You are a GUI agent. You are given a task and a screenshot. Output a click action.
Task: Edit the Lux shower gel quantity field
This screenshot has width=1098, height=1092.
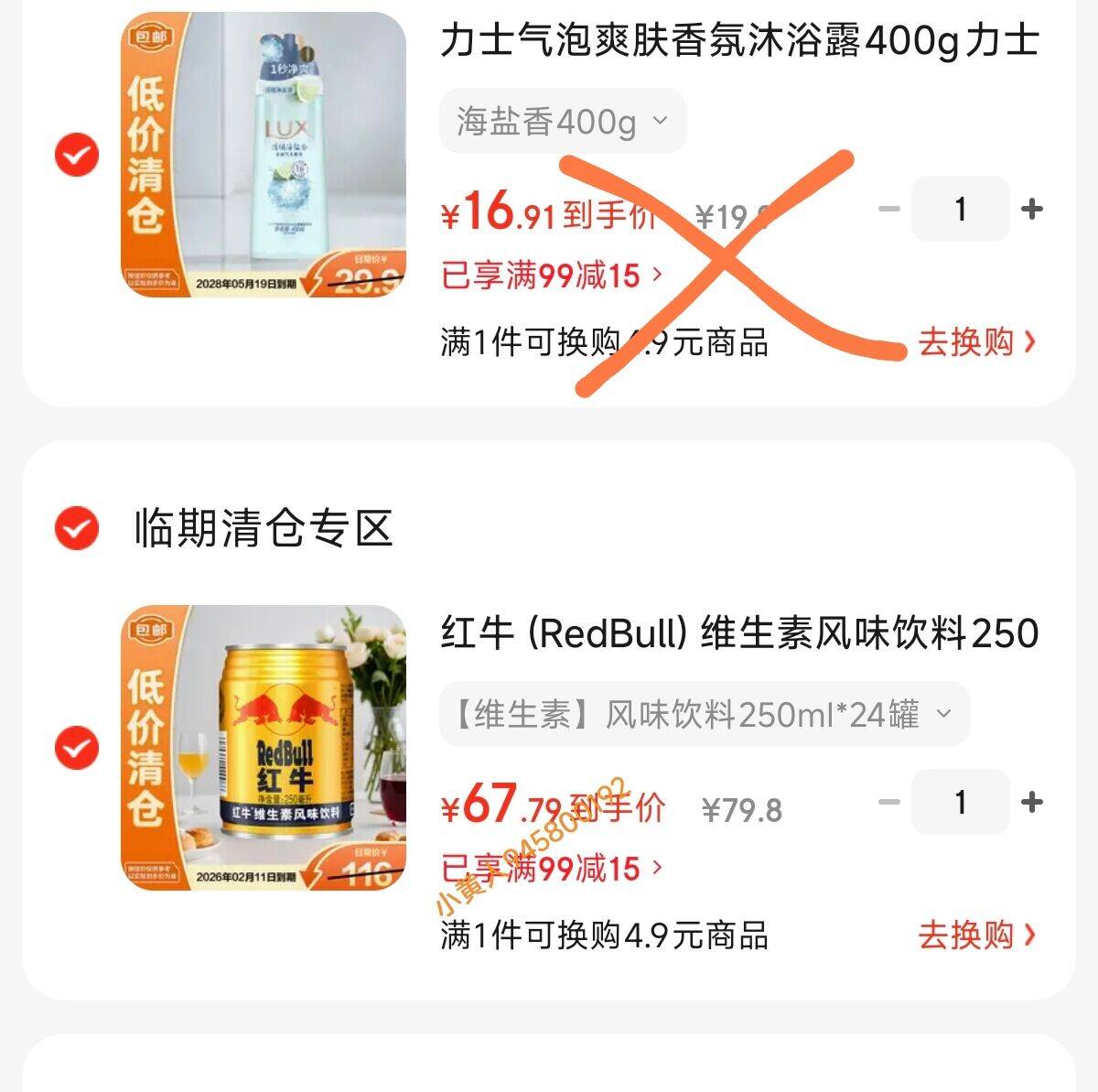point(961,210)
